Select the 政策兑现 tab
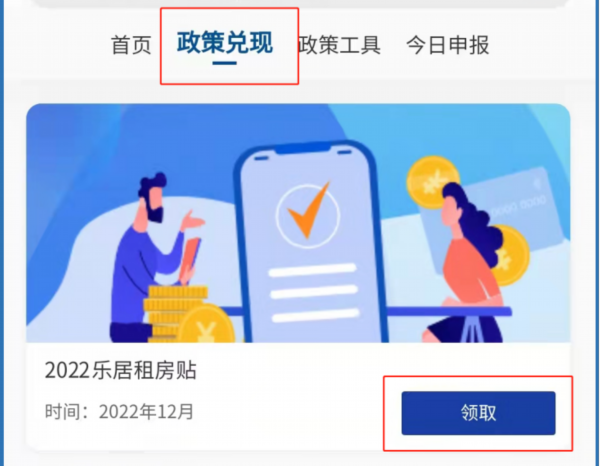 coord(224,43)
